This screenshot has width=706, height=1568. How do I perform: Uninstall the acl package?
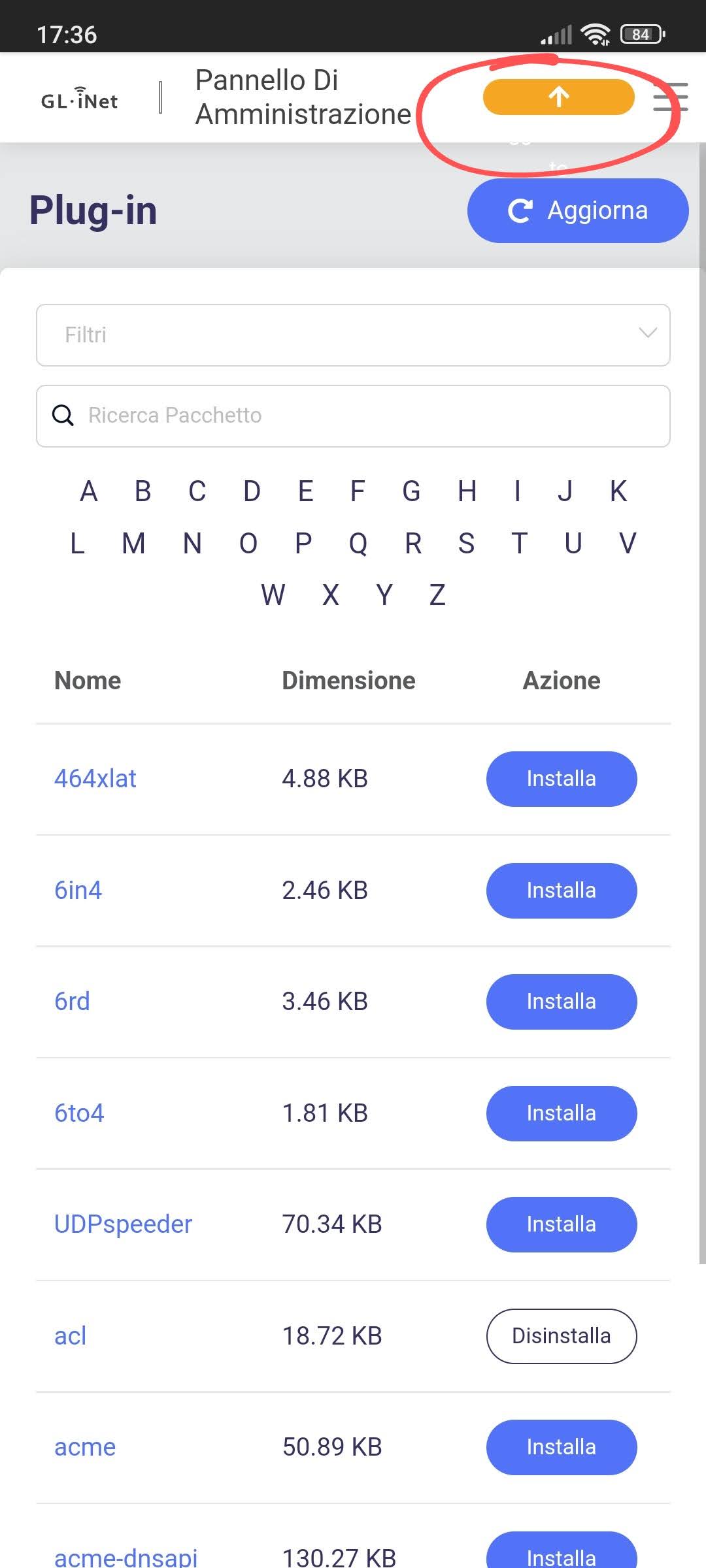pos(561,1336)
